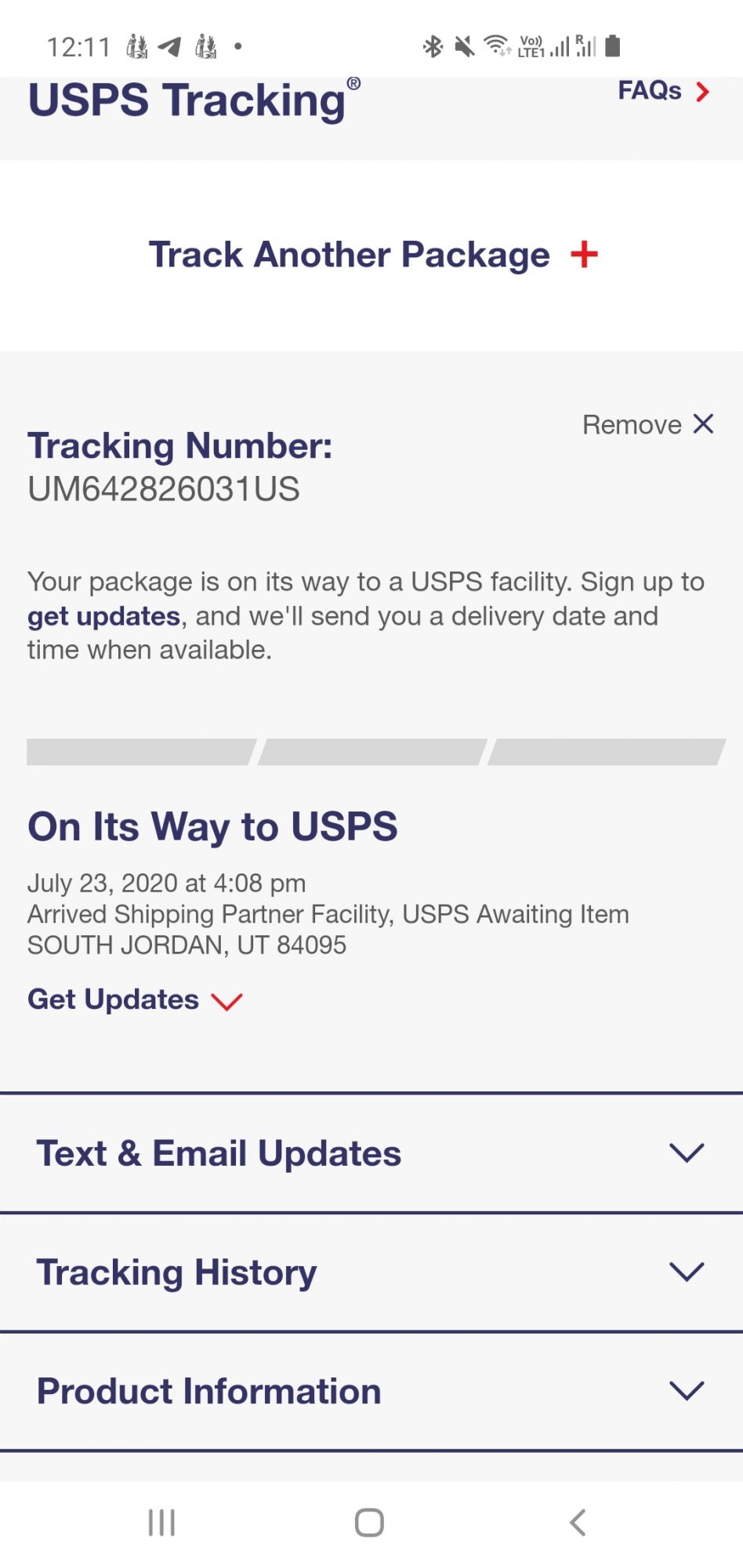Go to the home screen
The image size is (743, 1568).
coord(369,1523)
